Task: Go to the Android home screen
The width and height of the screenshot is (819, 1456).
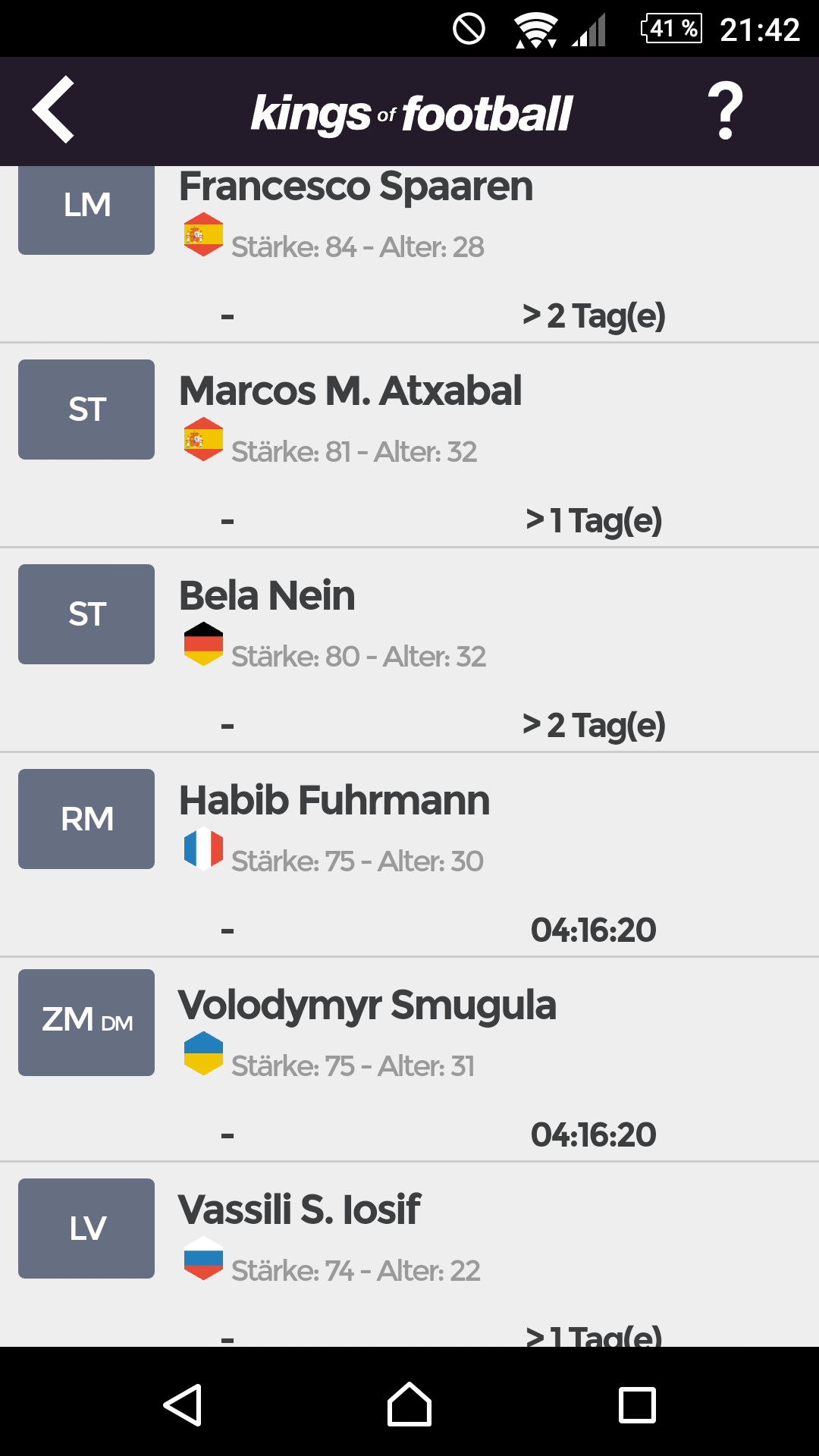Action: tap(409, 1404)
